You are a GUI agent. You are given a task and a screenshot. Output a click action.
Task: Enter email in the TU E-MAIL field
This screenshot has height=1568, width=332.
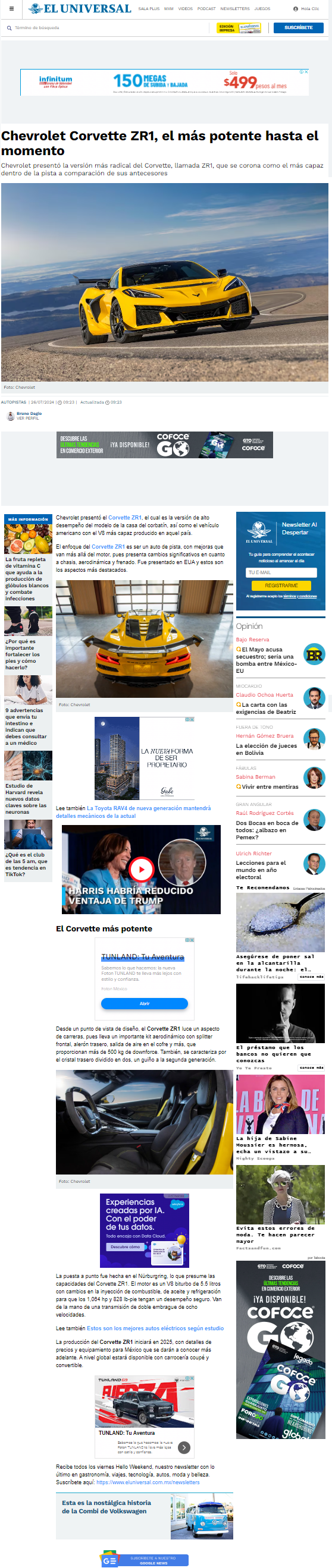pyautogui.click(x=281, y=572)
